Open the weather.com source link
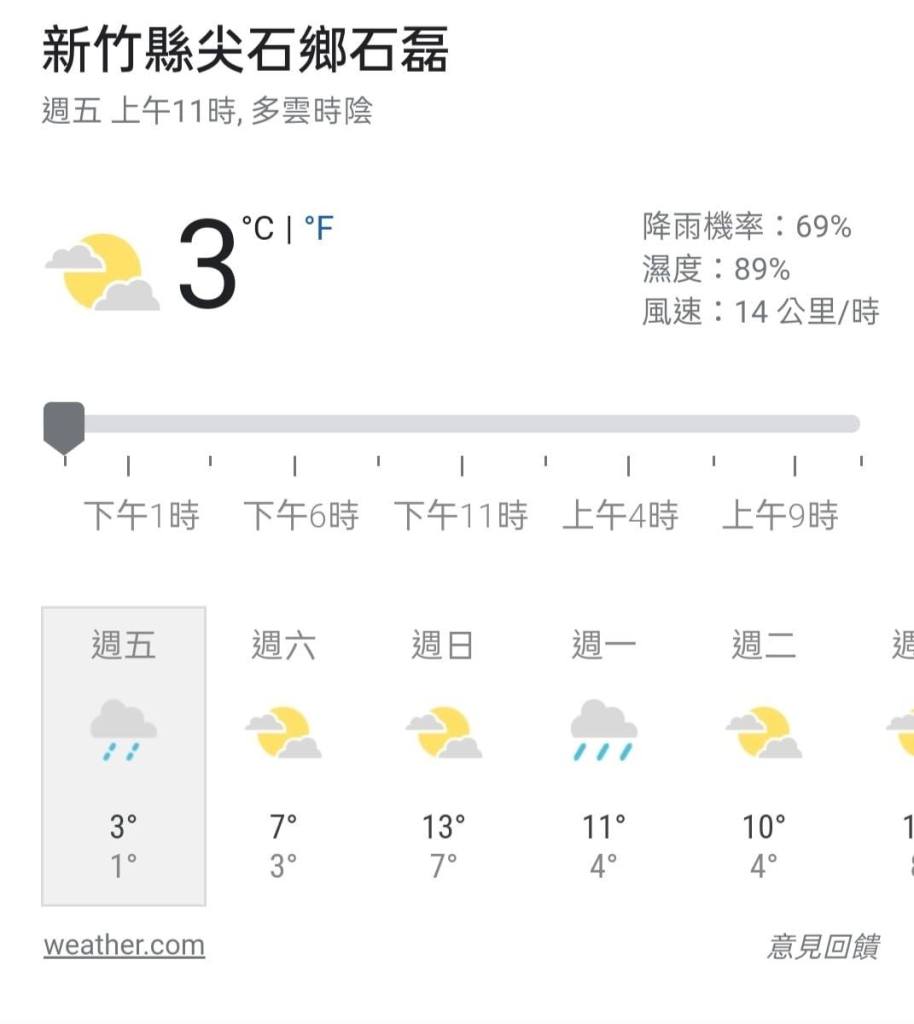The width and height of the screenshot is (914, 1024). [x=124, y=945]
